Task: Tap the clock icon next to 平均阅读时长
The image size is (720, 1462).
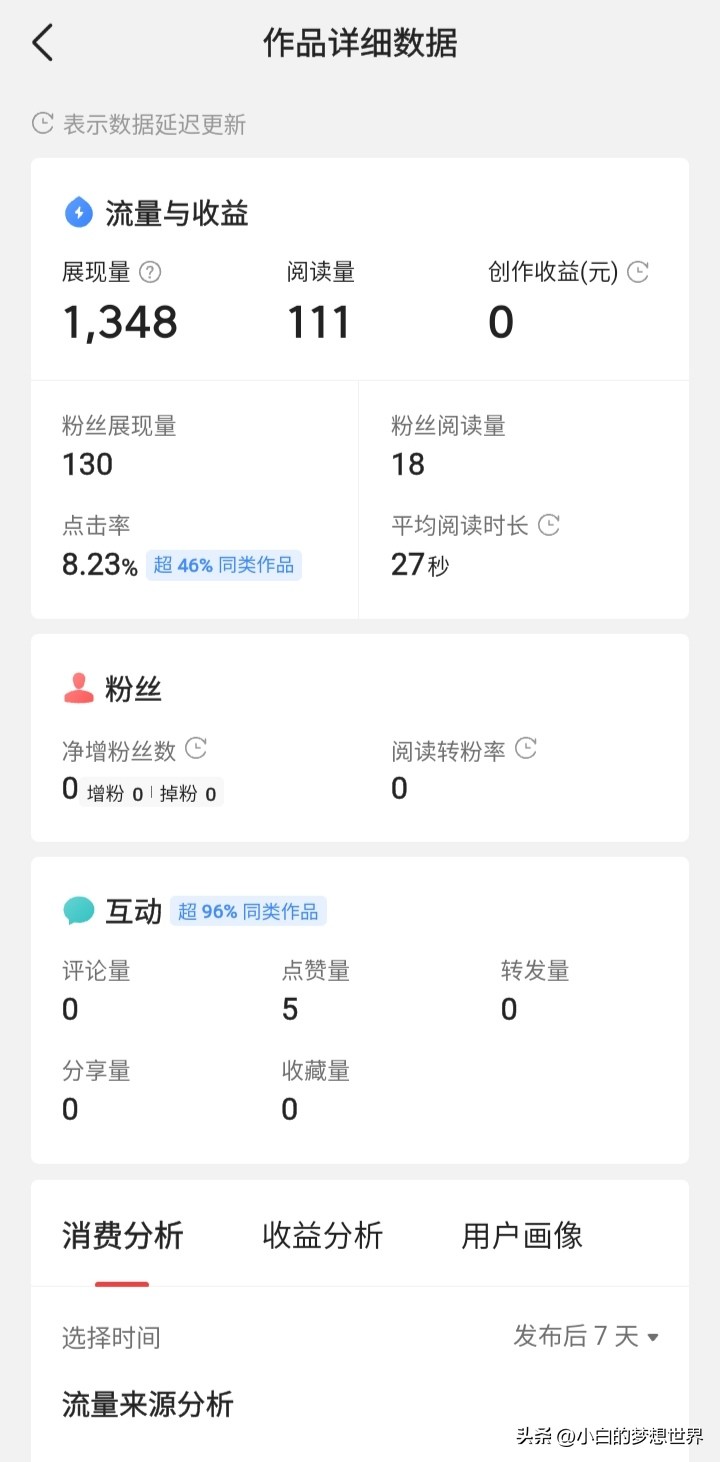Action: click(x=548, y=524)
